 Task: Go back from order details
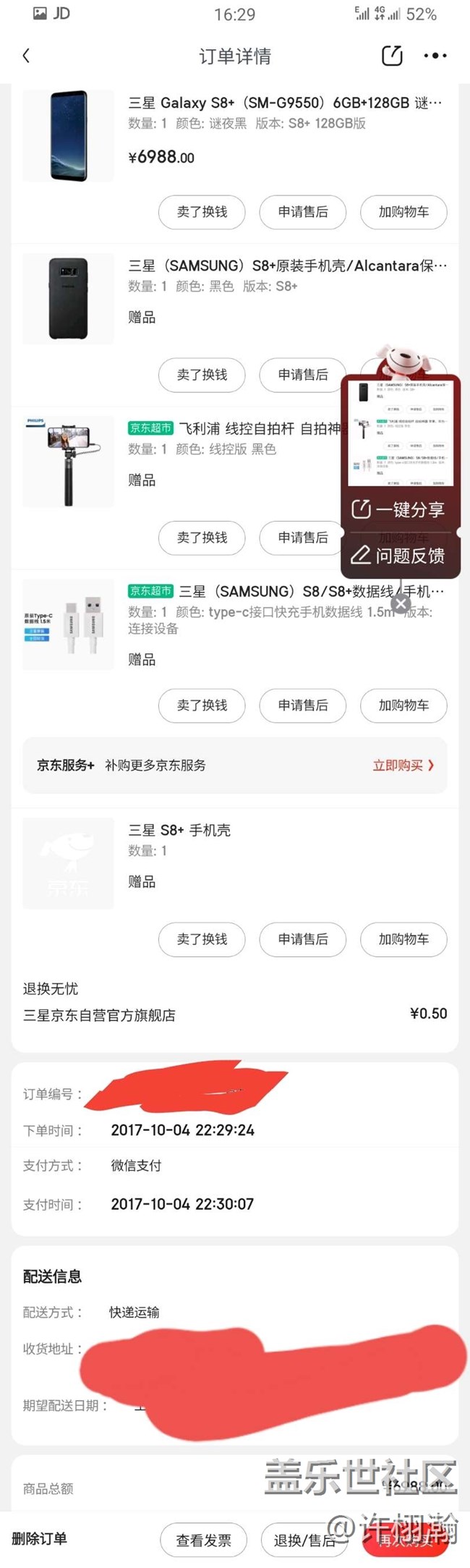tap(27, 56)
